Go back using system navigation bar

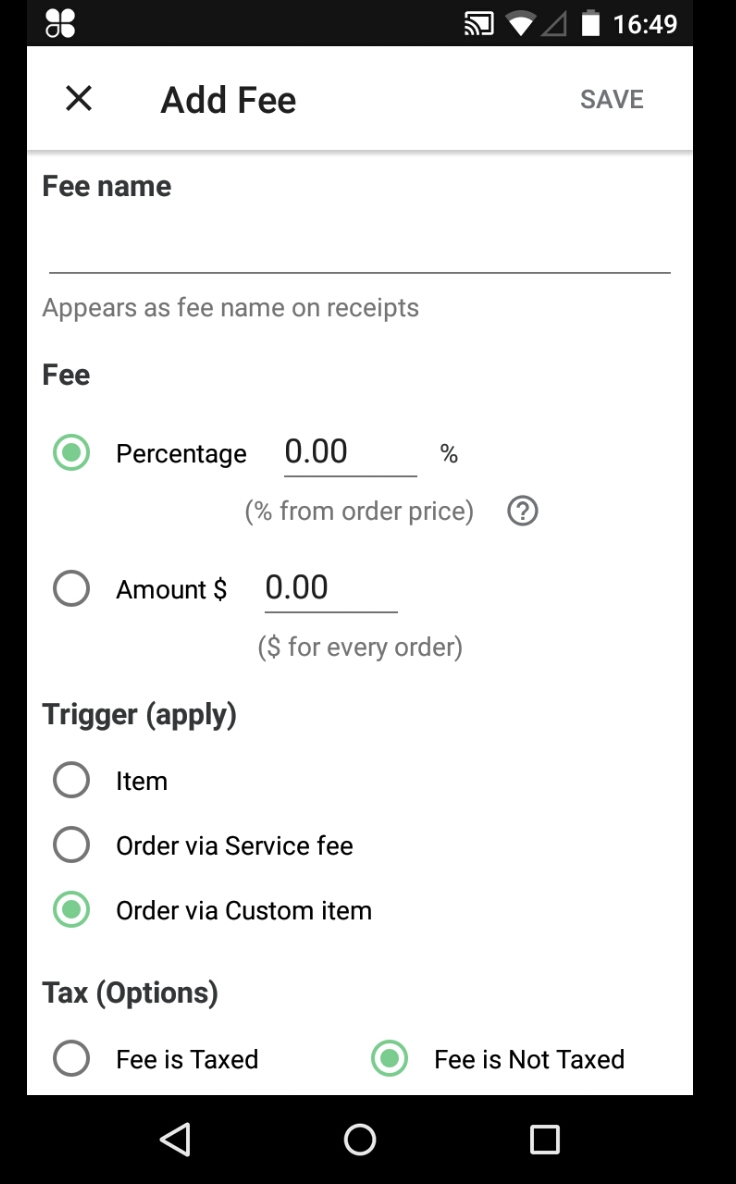(x=175, y=1139)
